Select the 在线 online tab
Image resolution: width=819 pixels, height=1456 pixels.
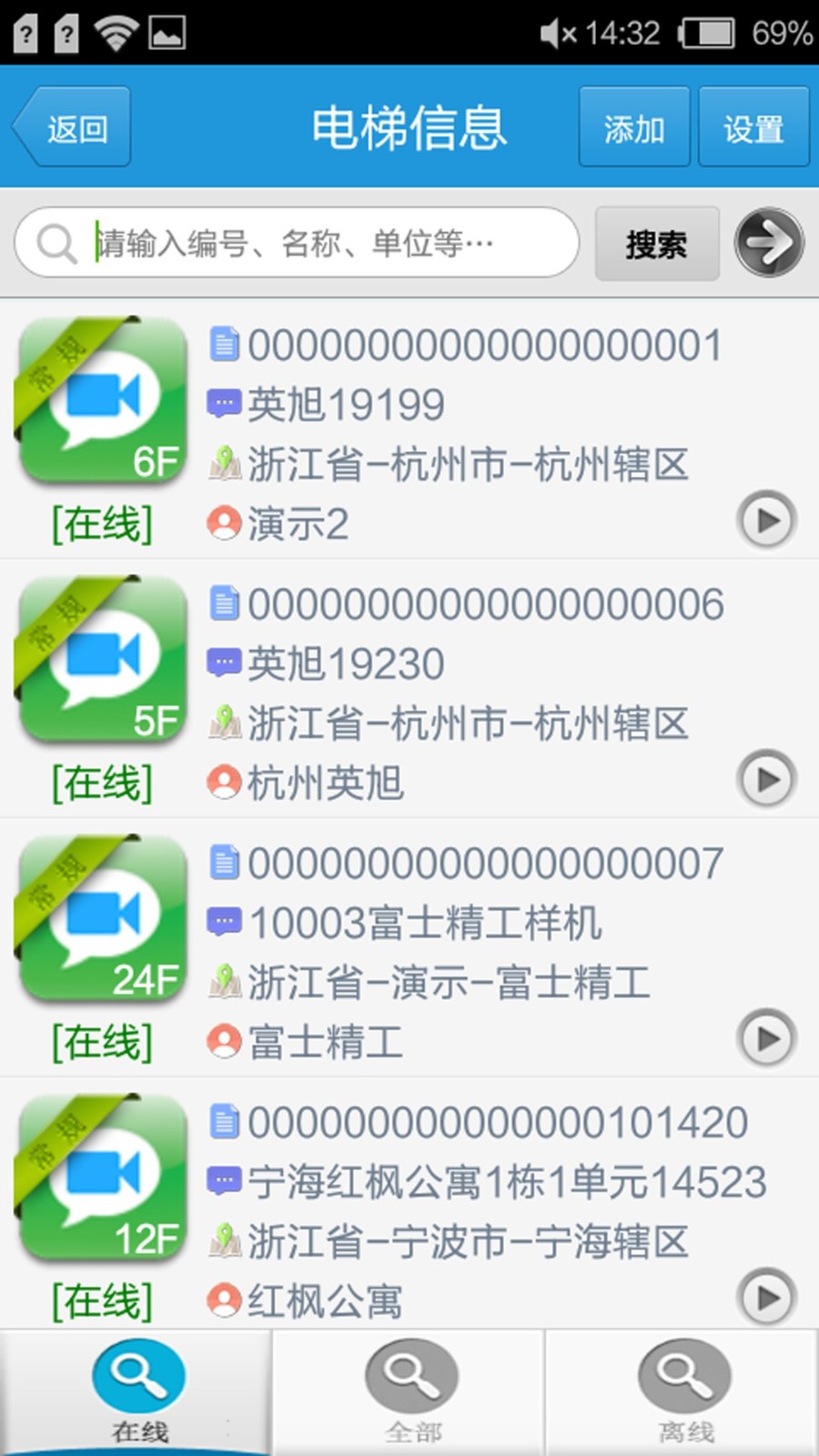tap(136, 1392)
